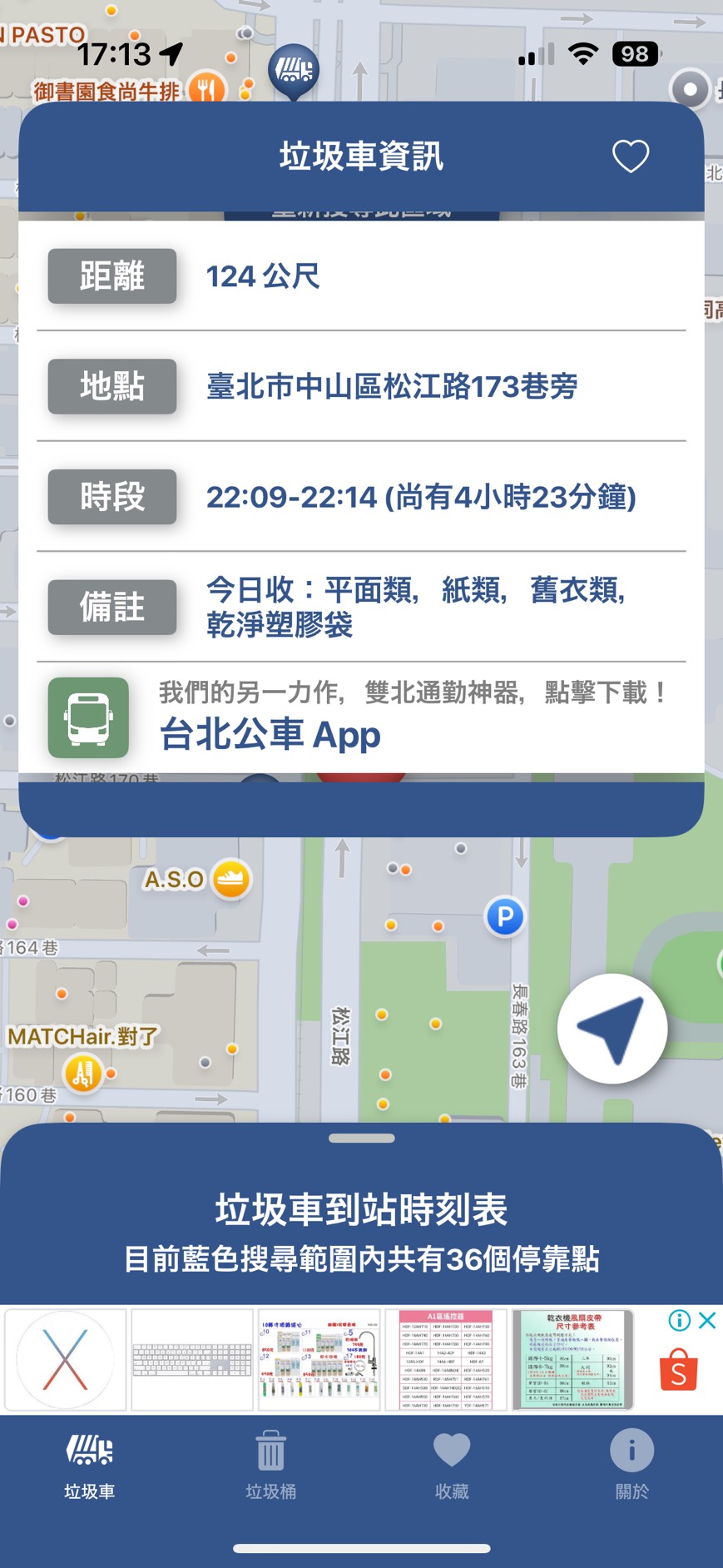Screen dimensions: 723x1568
Task: Recenter map on my location
Action: coord(612,1029)
